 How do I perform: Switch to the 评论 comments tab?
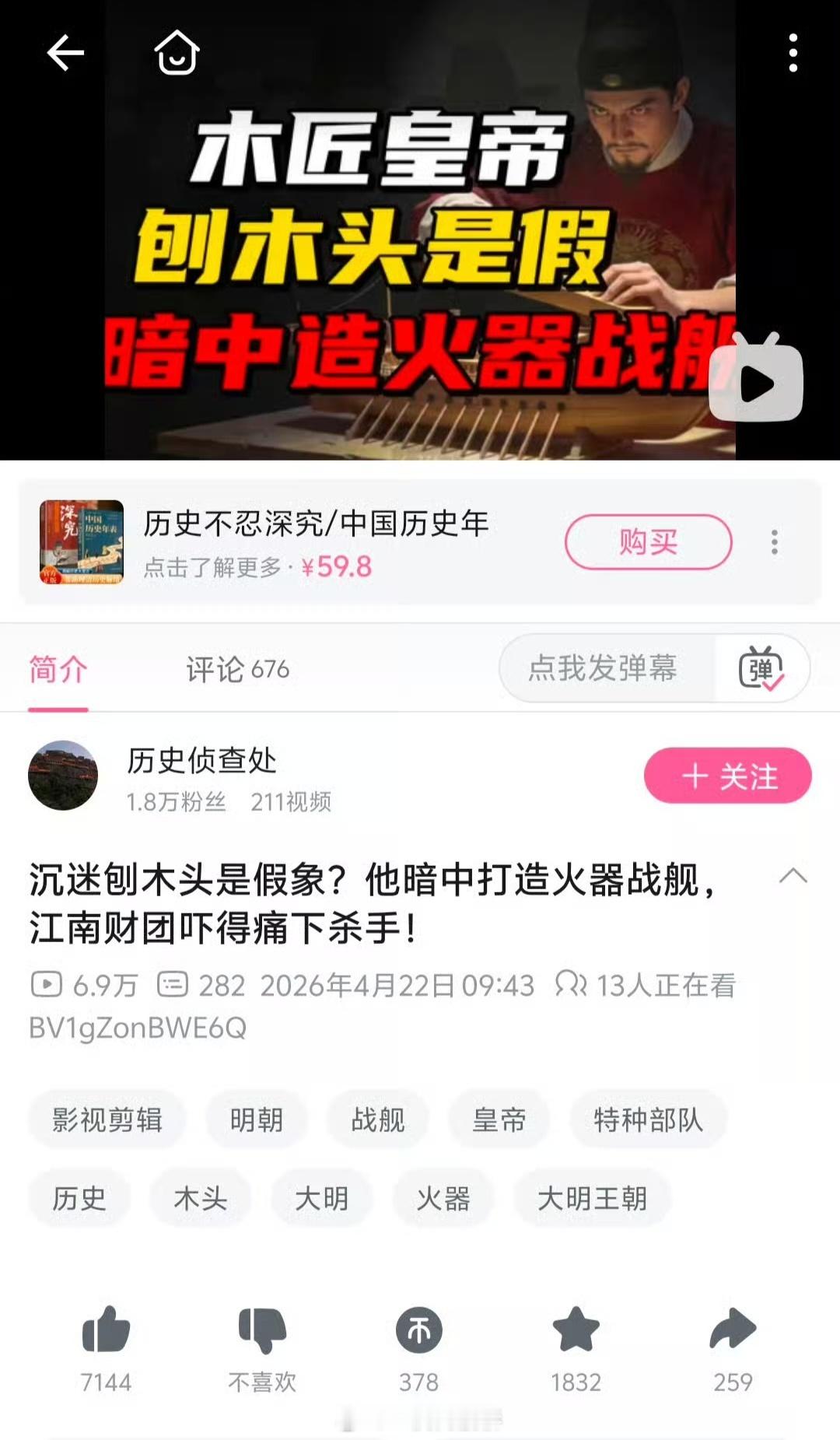coord(236,669)
